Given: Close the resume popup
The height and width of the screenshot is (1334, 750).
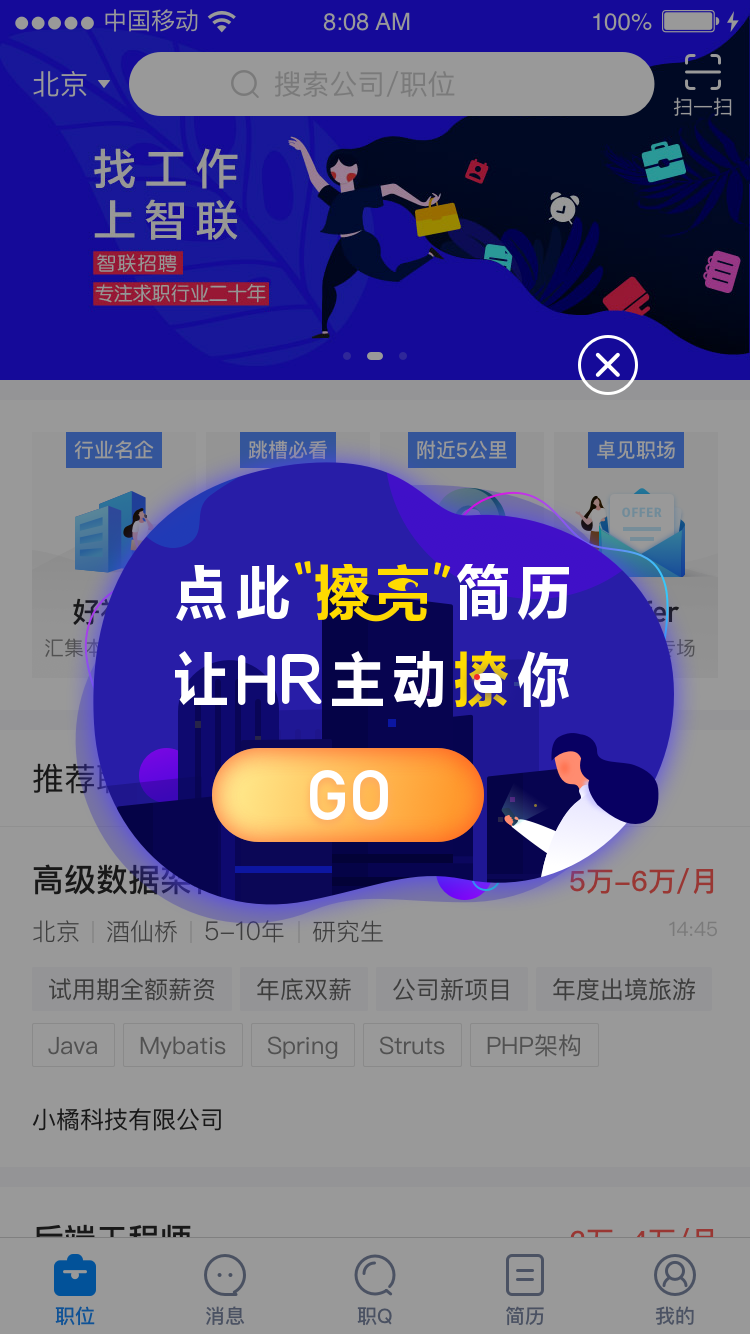Looking at the screenshot, I should [x=608, y=365].
